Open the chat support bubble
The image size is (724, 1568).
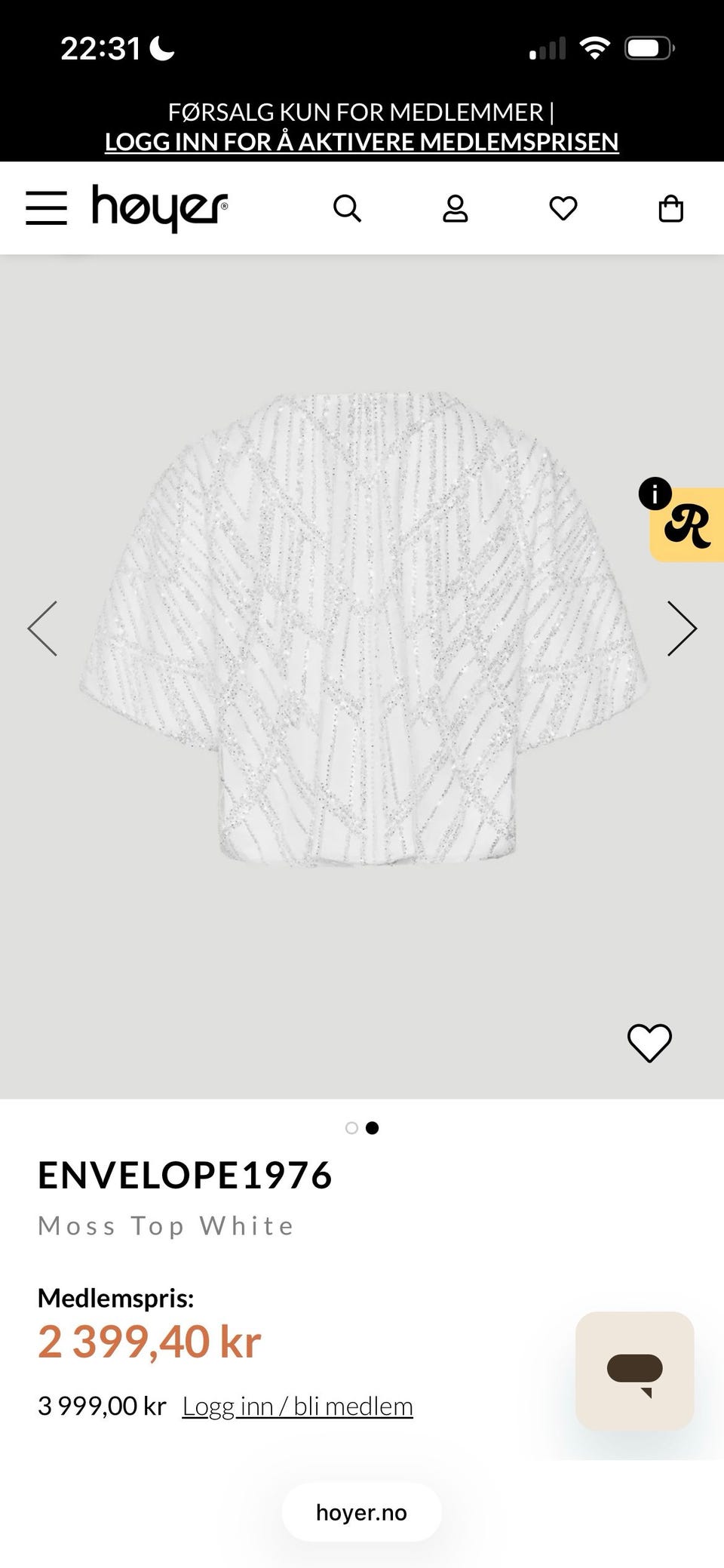(634, 1371)
